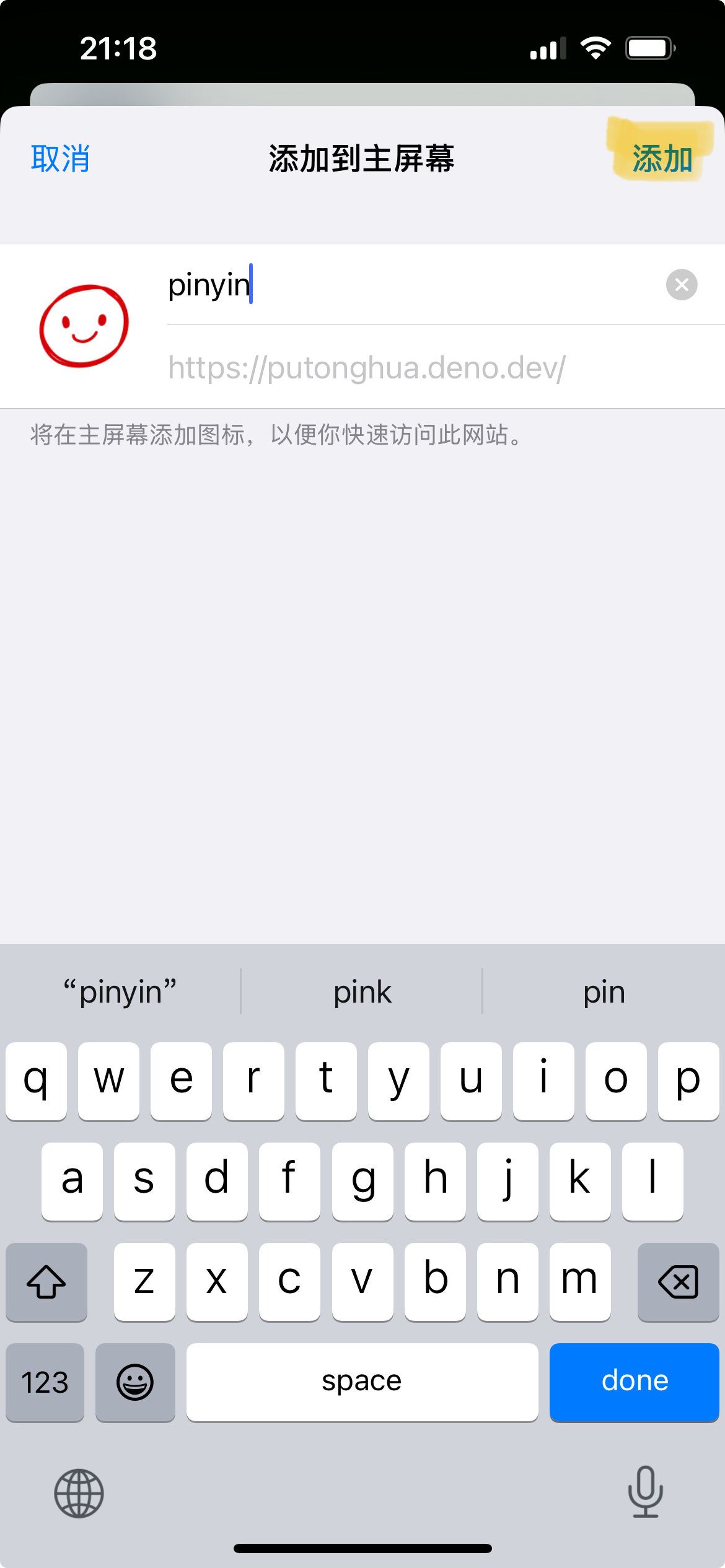The height and width of the screenshot is (1568, 725).
Task: Start dictation with the microphone icon
Action: click(x=645, y=1492)
